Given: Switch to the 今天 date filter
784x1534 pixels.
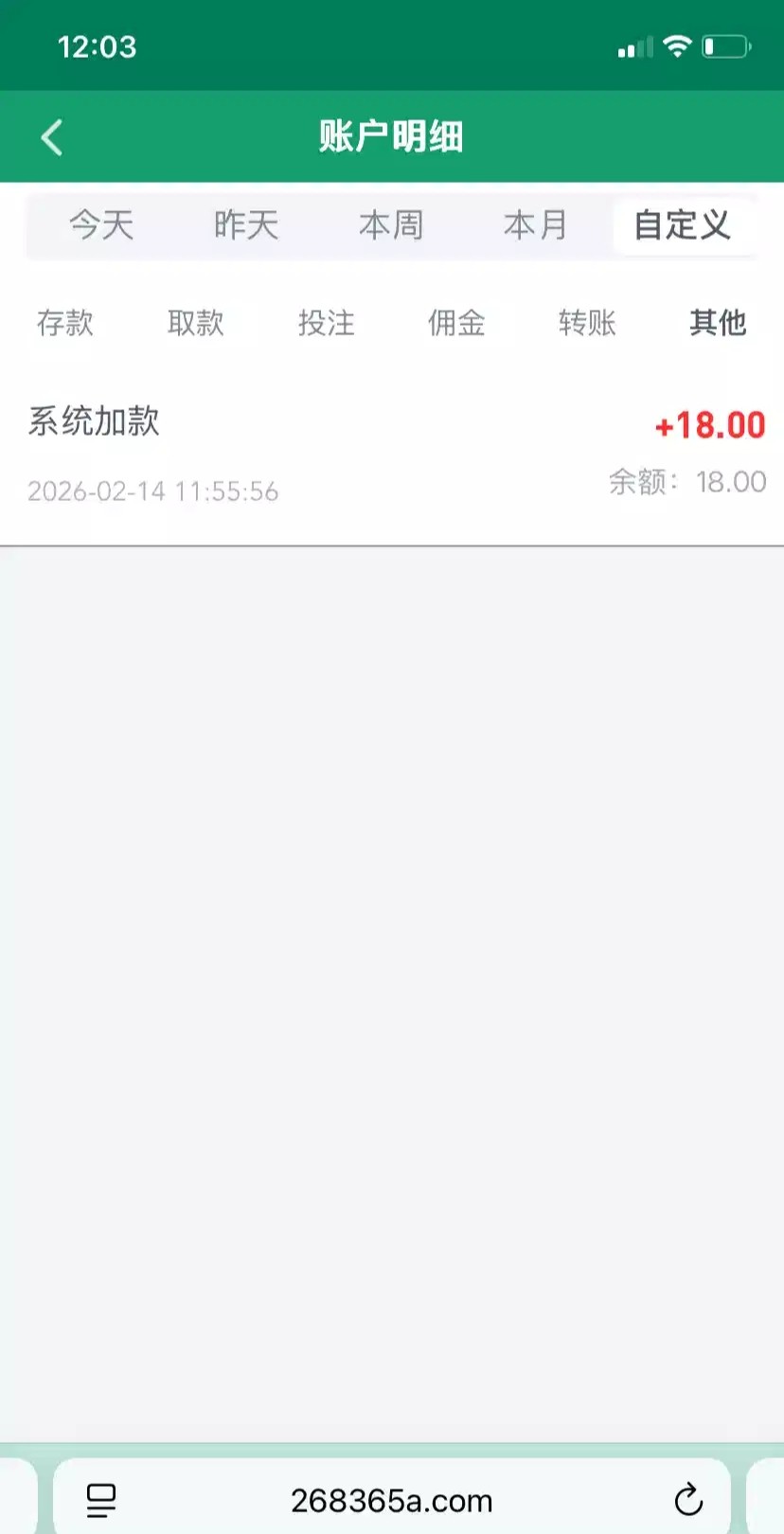Looking at the screenshot, I should [101, 225].
